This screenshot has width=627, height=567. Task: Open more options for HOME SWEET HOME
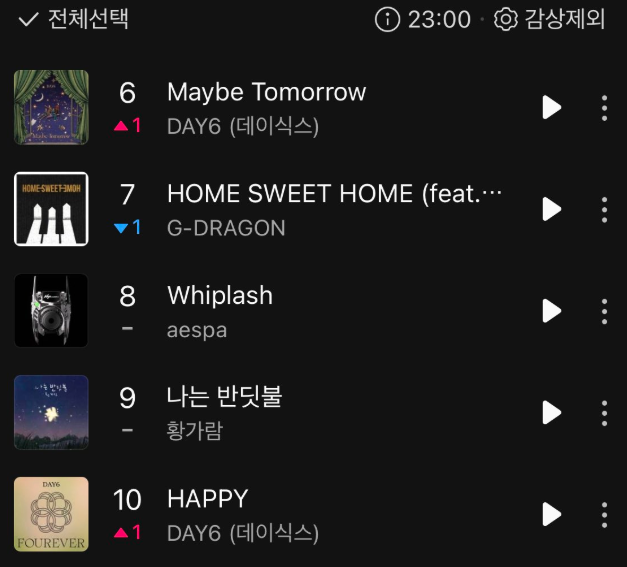[x=604, y=209]
